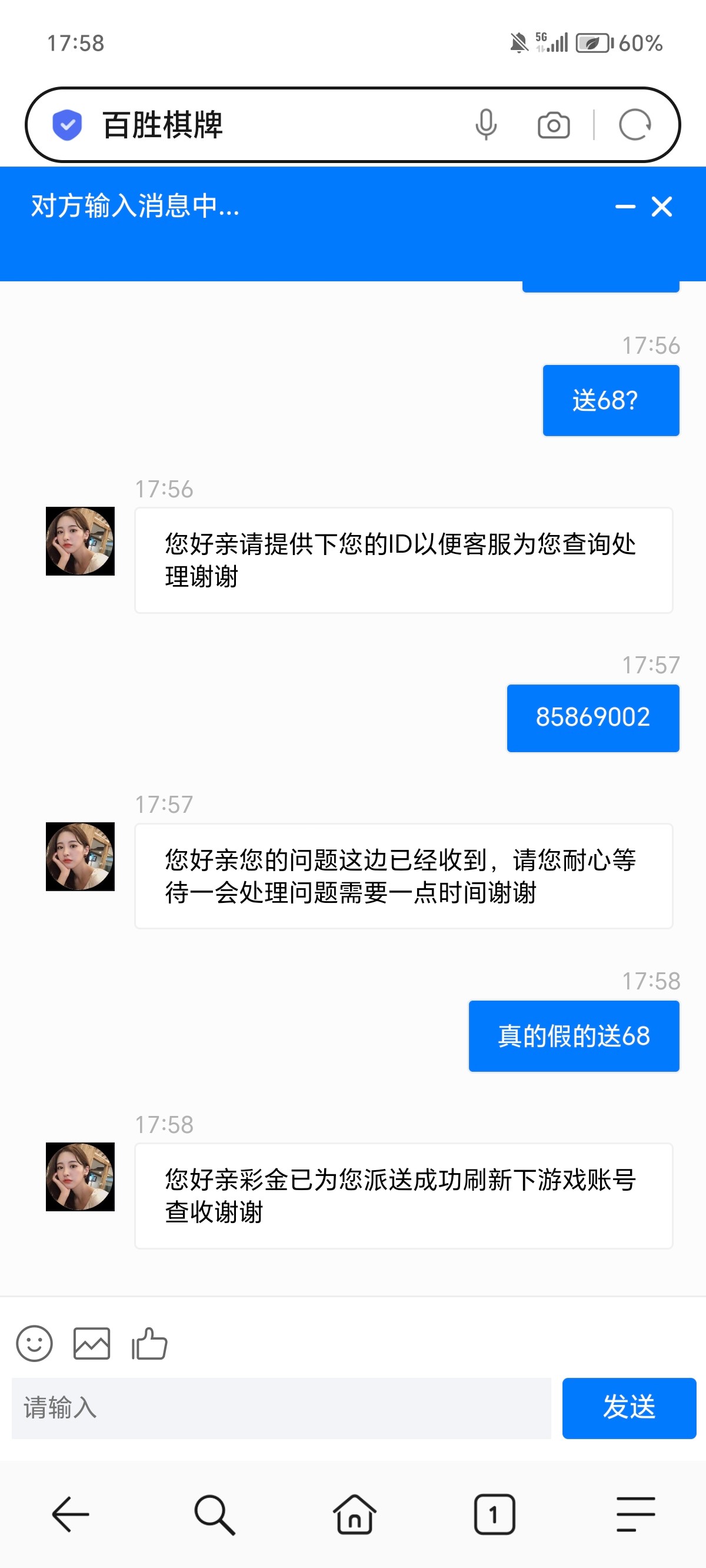Close the customer service chat window
706x1568 pixels.
pyautogui.click(x=661, y=207)
